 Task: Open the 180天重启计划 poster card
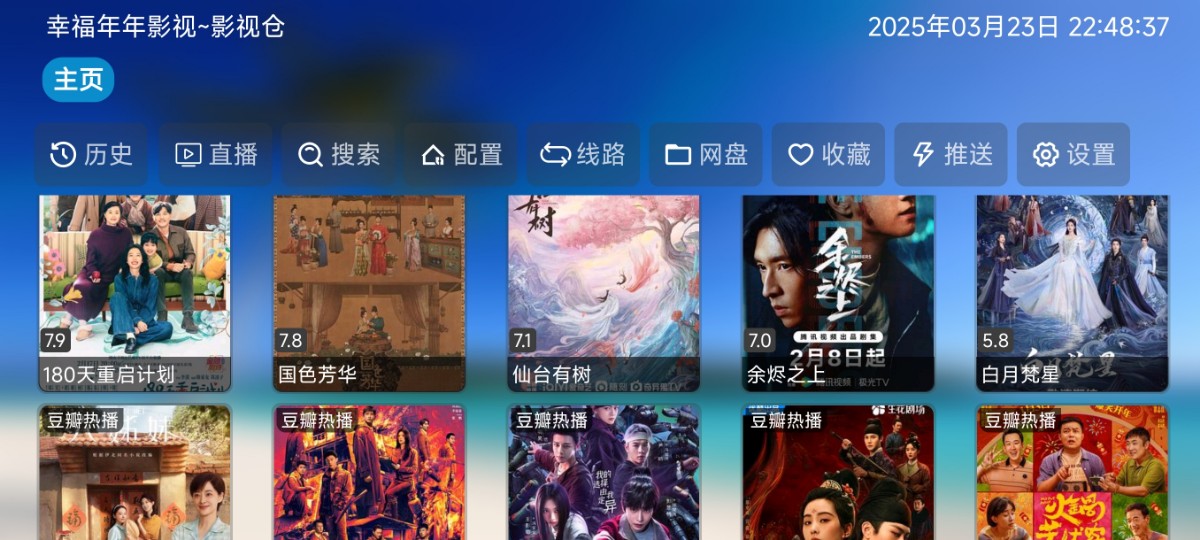pos(135,290)
